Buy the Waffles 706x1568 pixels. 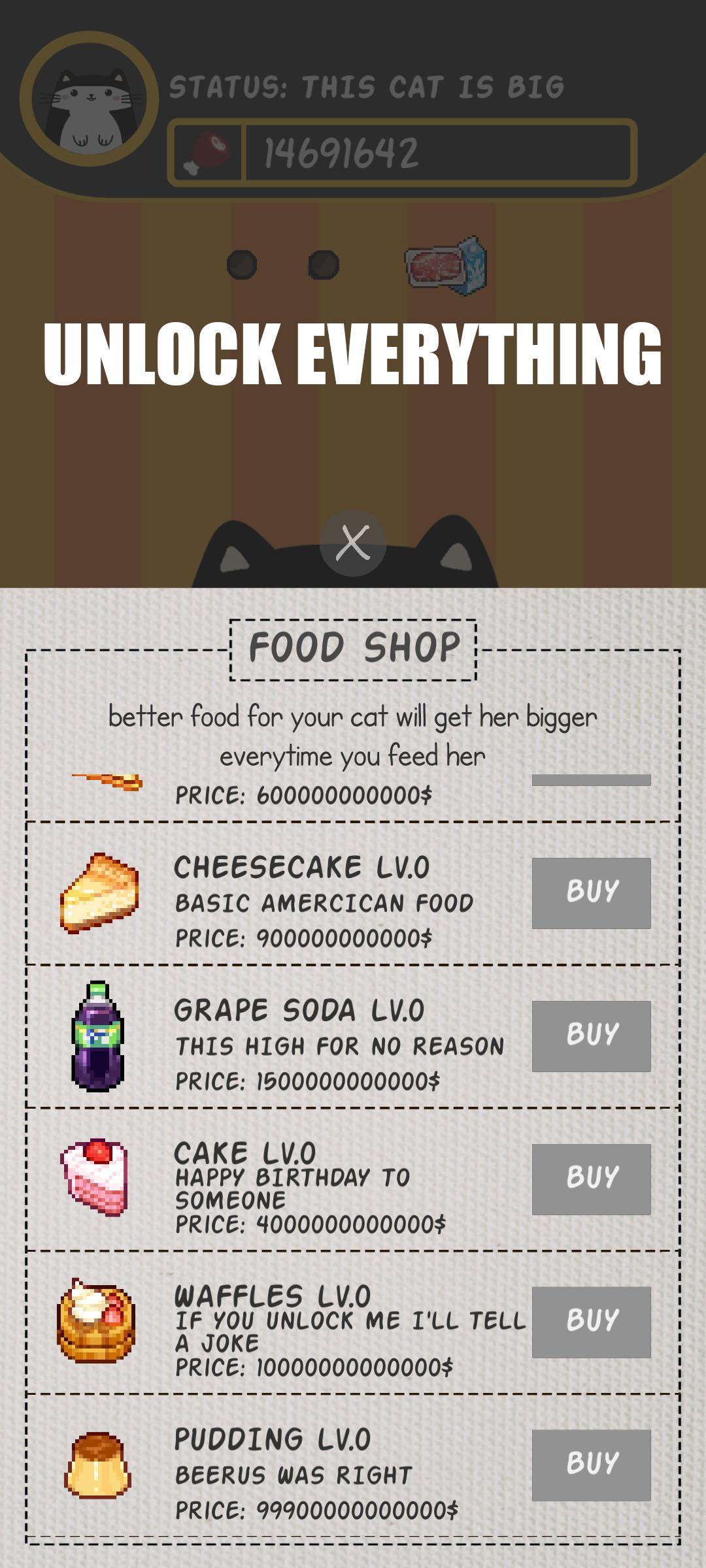(592, 1322)
